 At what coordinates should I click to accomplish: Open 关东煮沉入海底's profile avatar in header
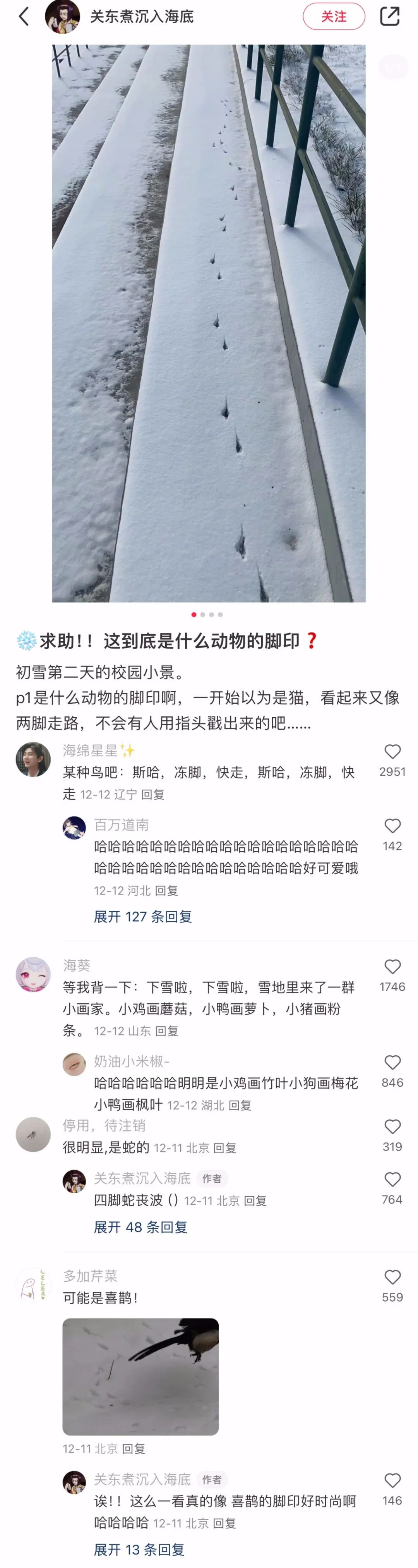coord(62,16)
